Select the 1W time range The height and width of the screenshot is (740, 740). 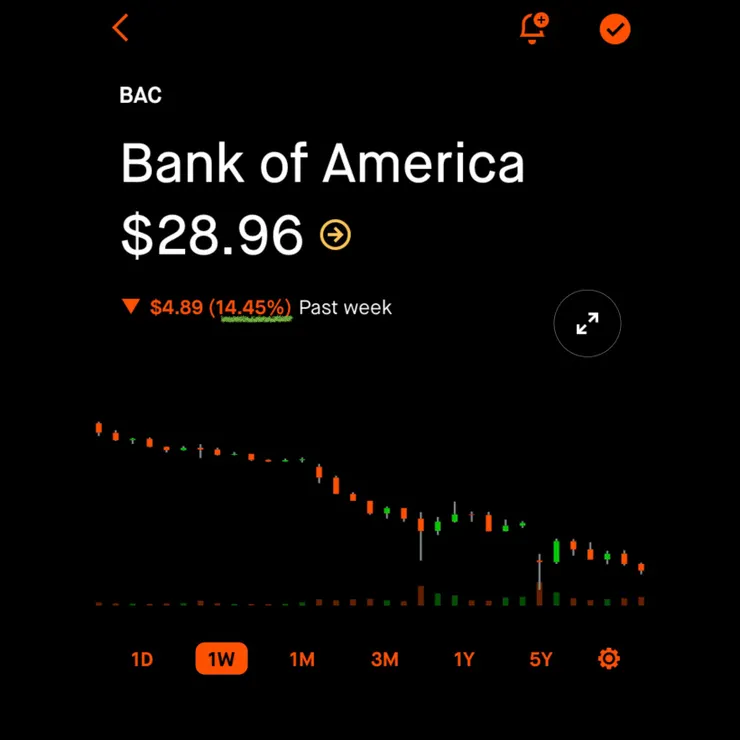[x=221, y=660]
